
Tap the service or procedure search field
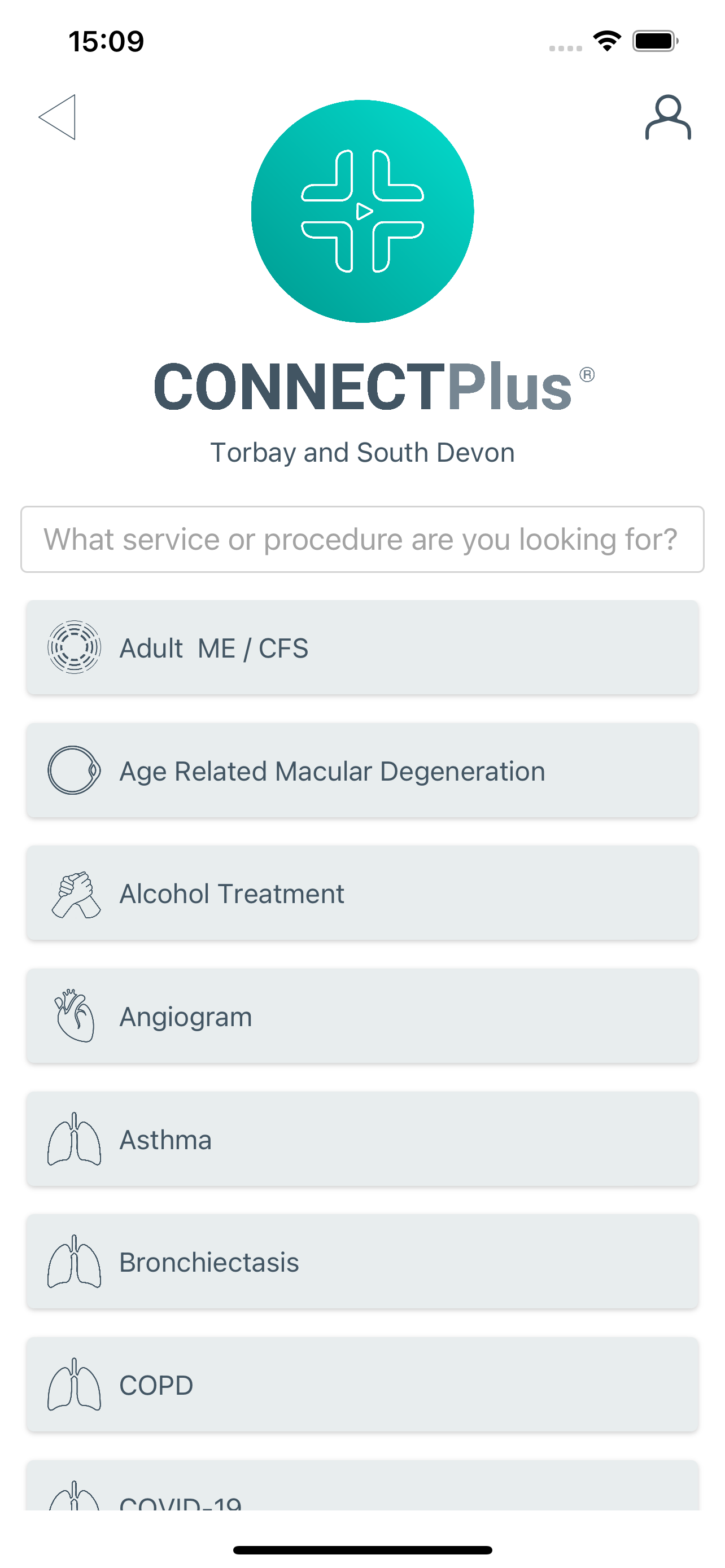(362, 539)
